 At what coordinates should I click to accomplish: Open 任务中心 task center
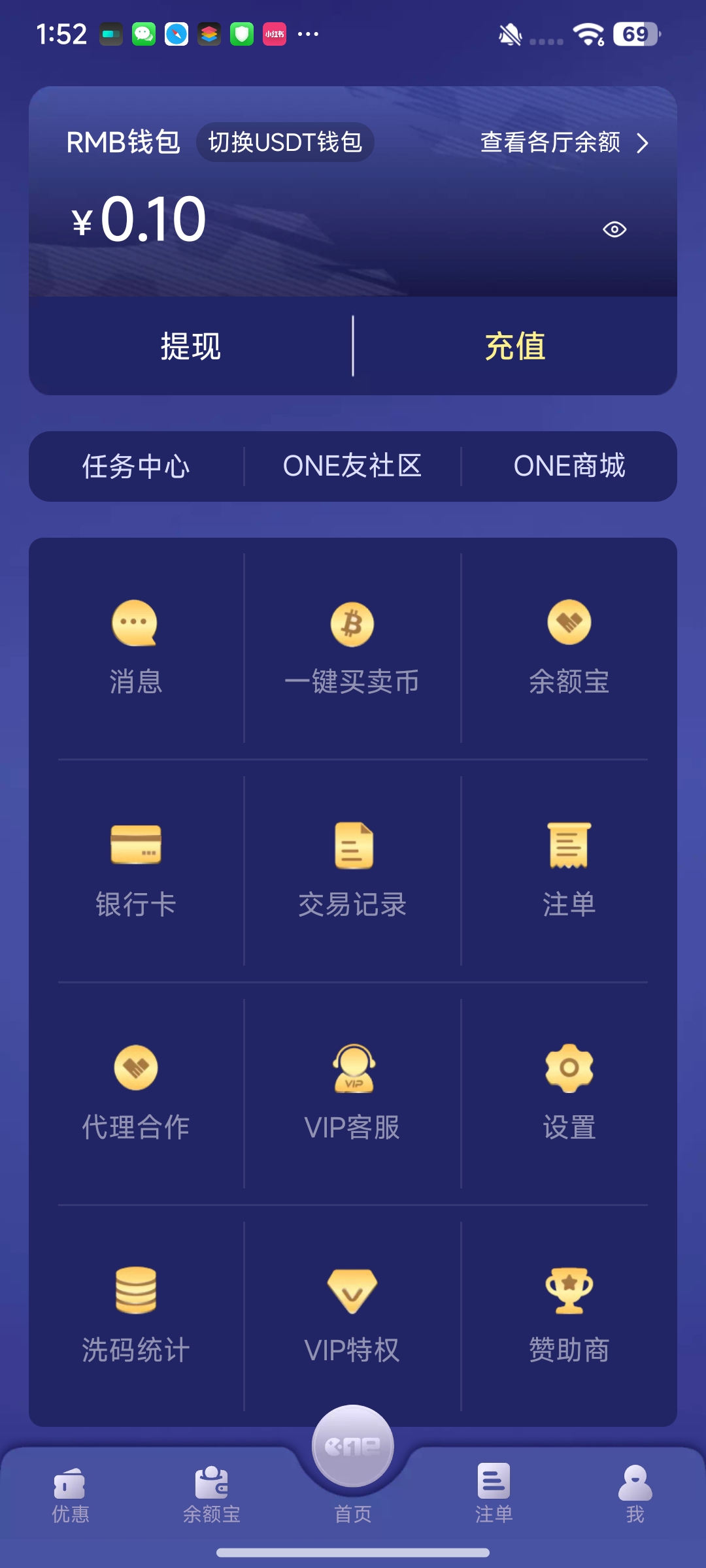click(136, 466)
